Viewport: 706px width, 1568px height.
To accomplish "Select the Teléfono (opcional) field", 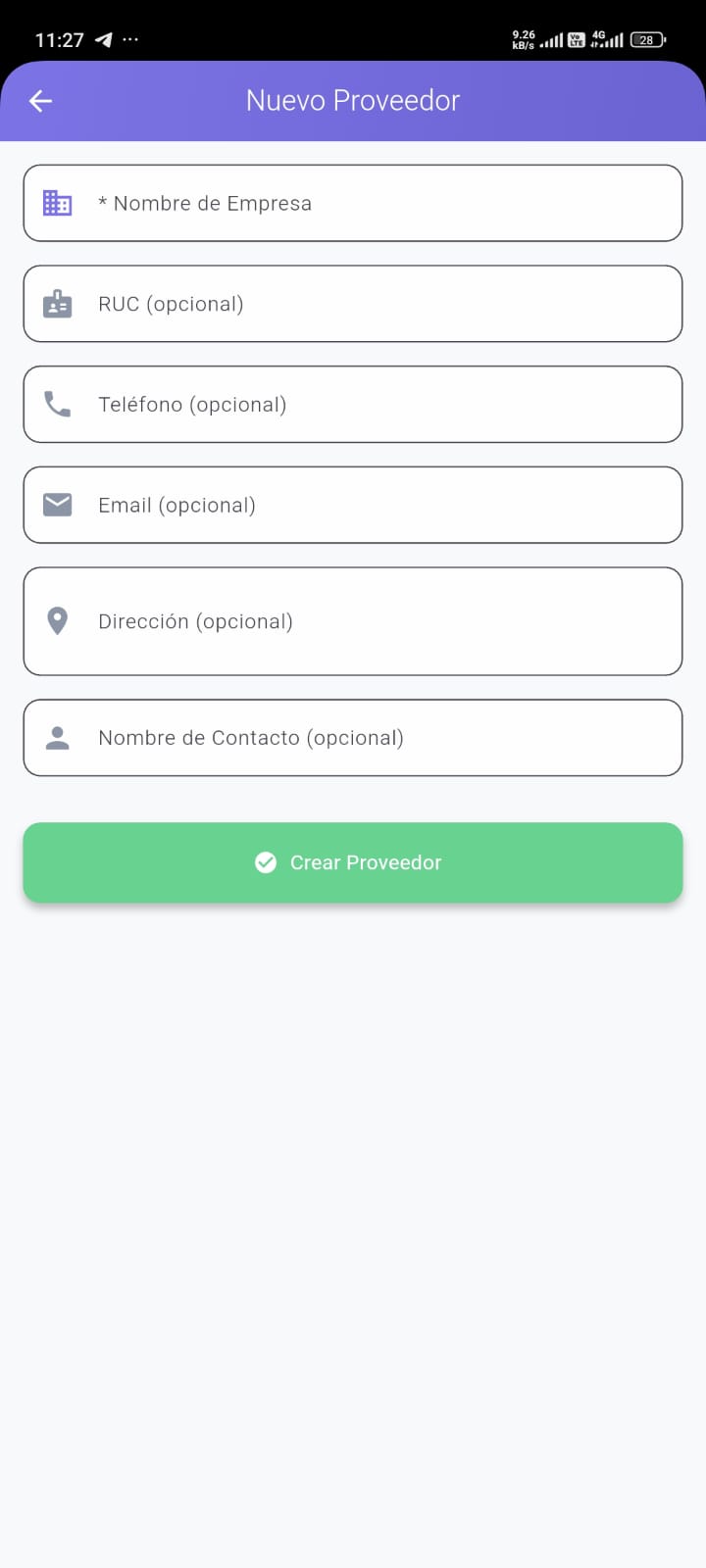I will coord(353,405).
